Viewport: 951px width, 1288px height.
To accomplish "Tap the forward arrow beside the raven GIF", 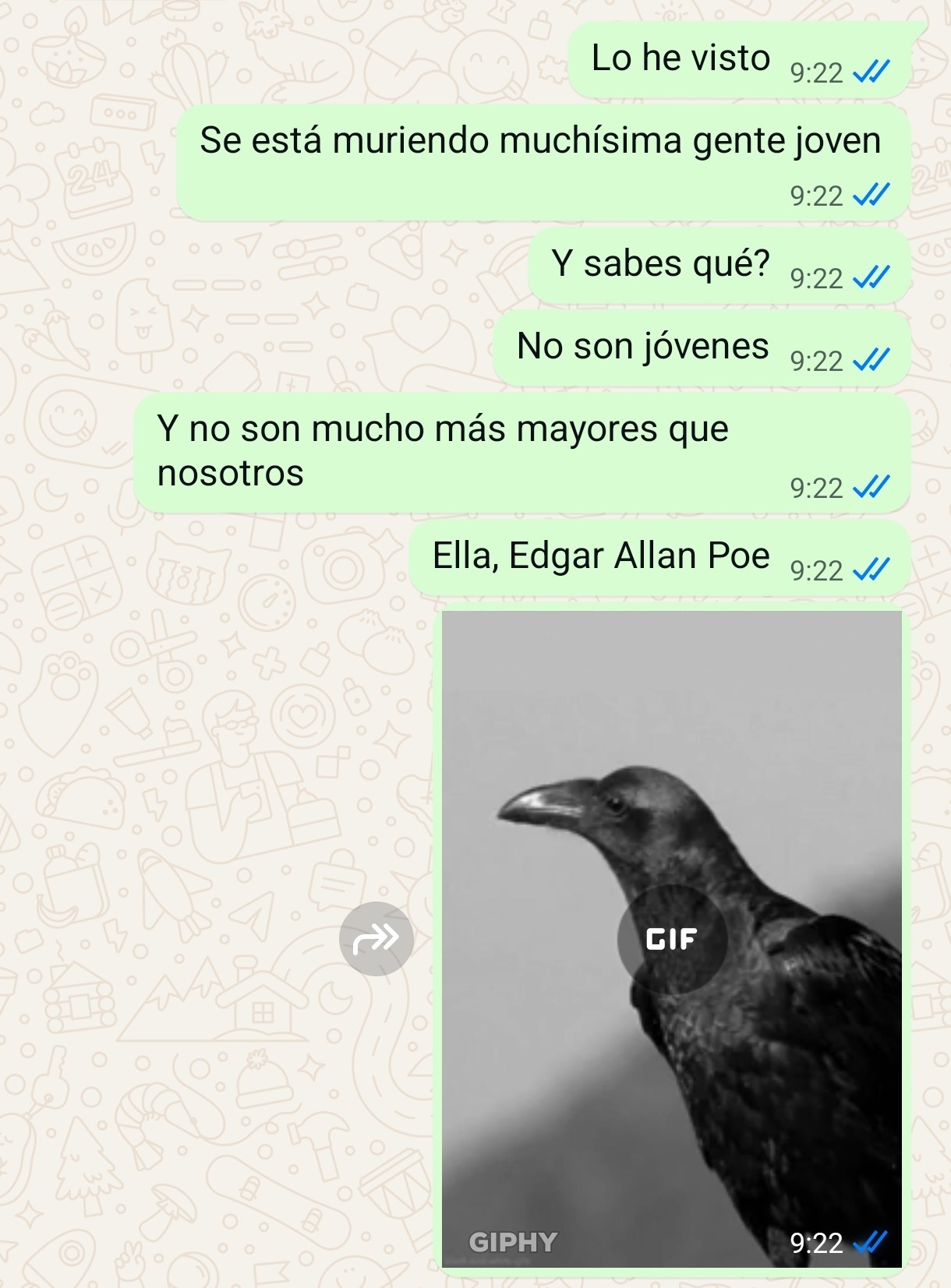I will (376, 938).
